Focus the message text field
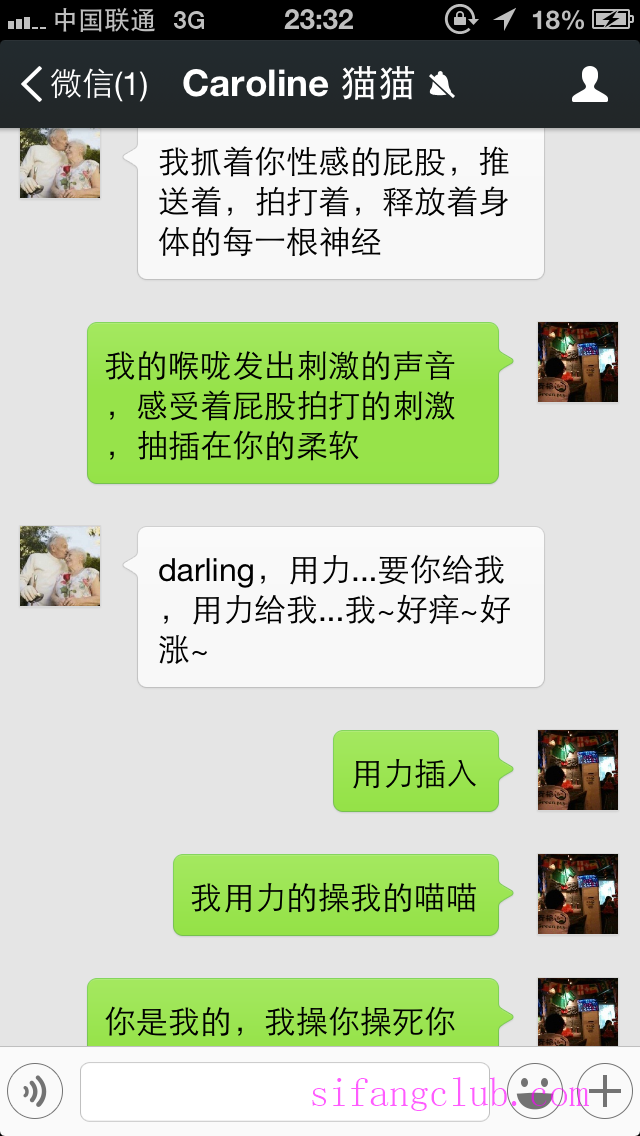The height and width of the screenshot is (1136, 640). tap(285, 1091)
